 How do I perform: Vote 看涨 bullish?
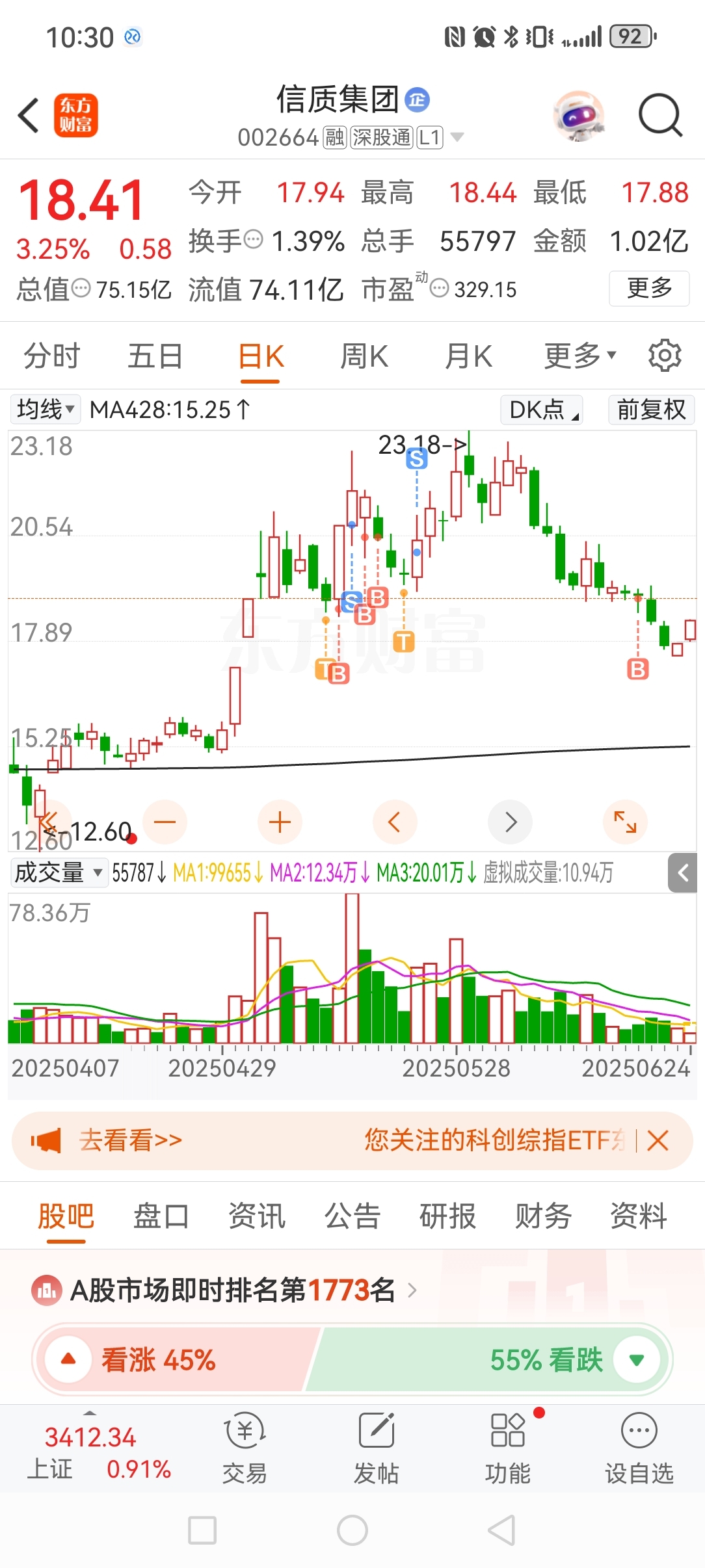156,1359
